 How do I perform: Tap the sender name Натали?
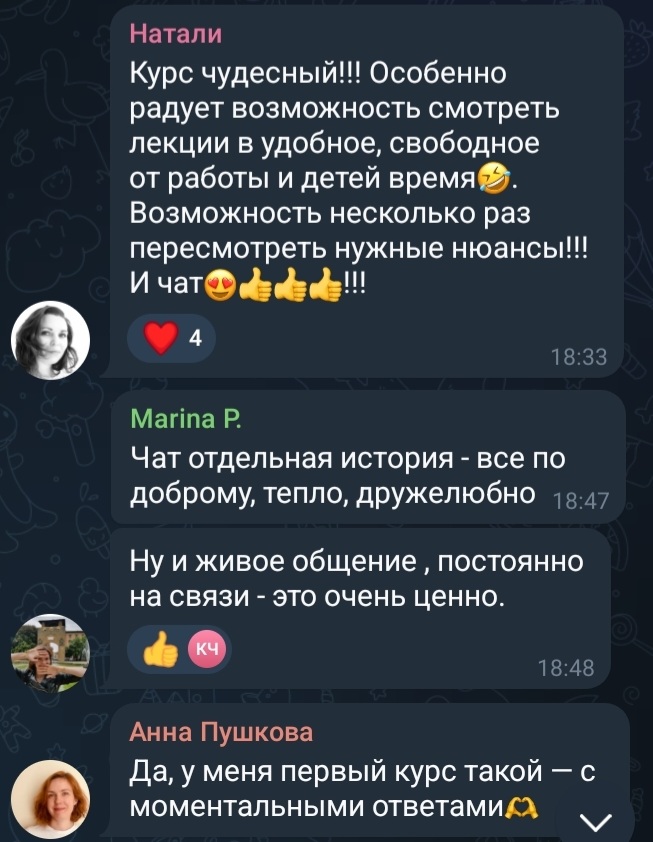pos(177,35)
